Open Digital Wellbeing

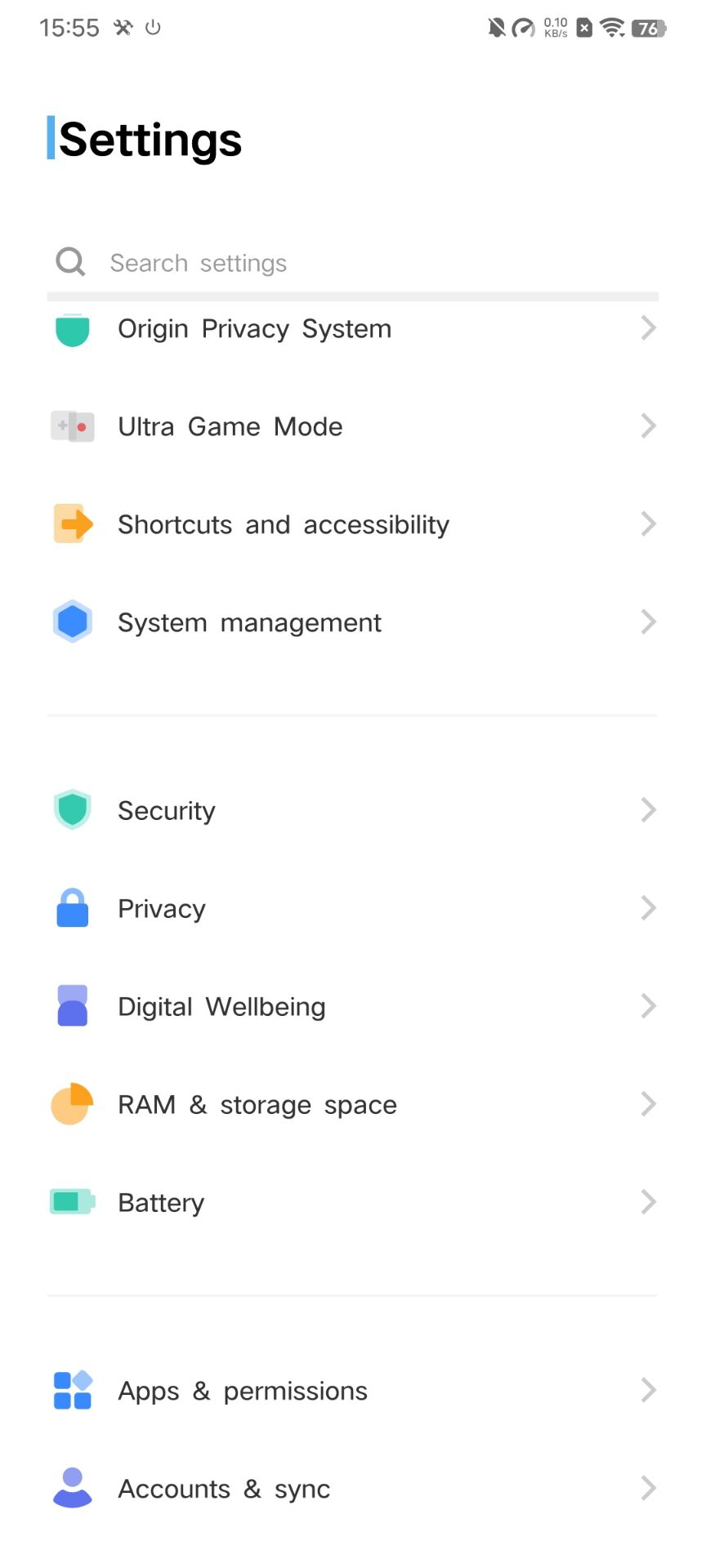[x=351, y=1006]
